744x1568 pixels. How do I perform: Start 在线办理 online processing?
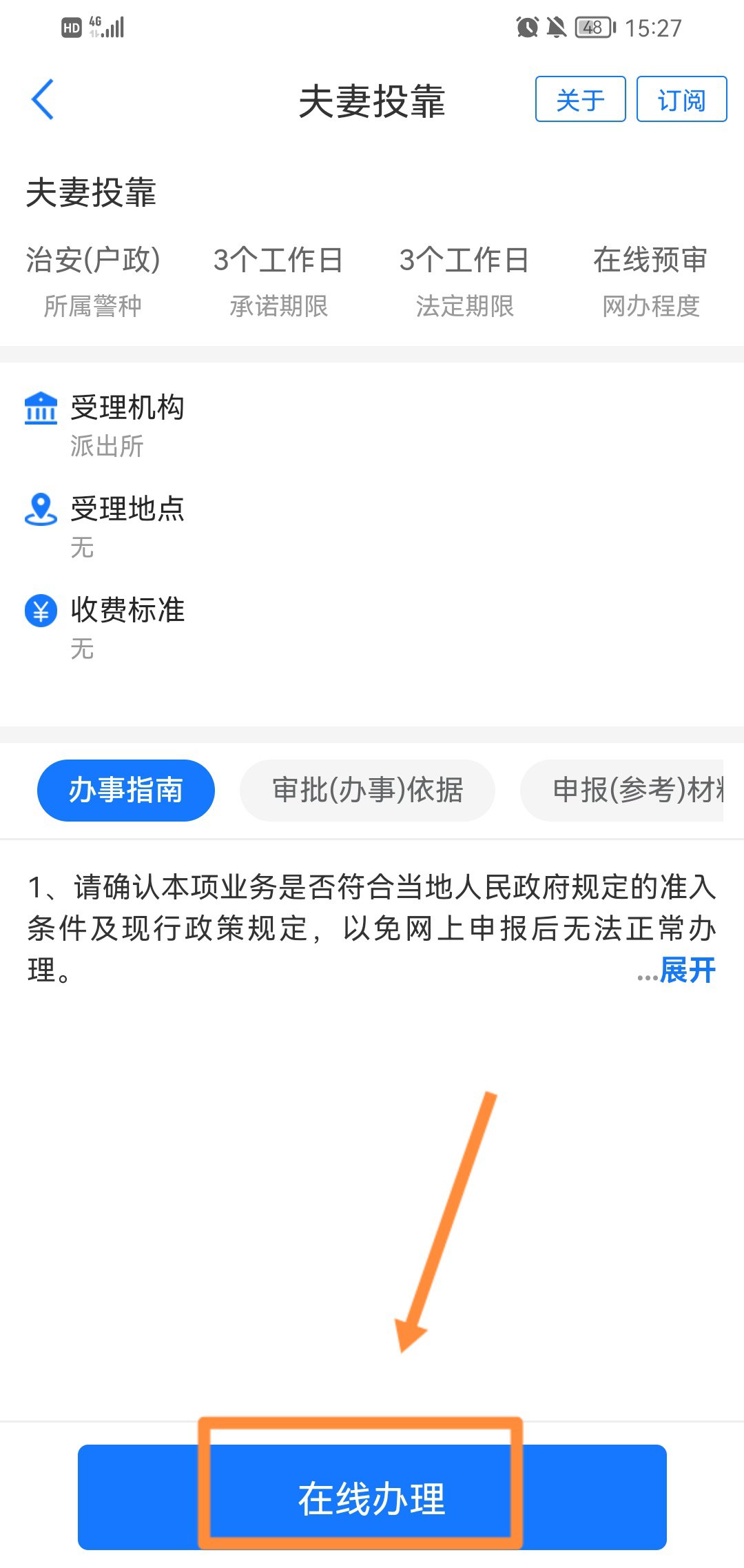(372, 1497)
